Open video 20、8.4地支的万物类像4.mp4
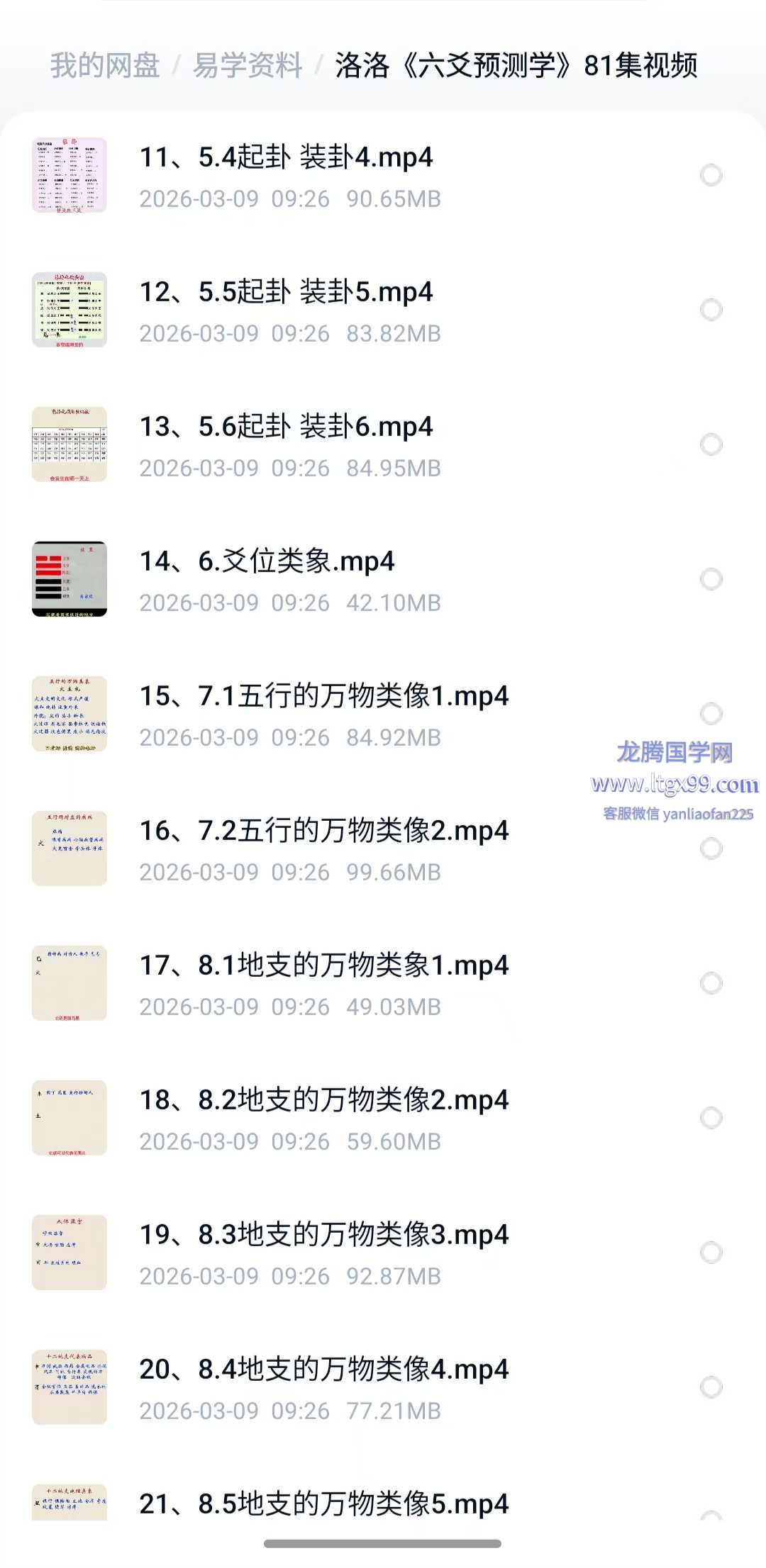Screen dimensions: 766x1568 coord(323,1370)
